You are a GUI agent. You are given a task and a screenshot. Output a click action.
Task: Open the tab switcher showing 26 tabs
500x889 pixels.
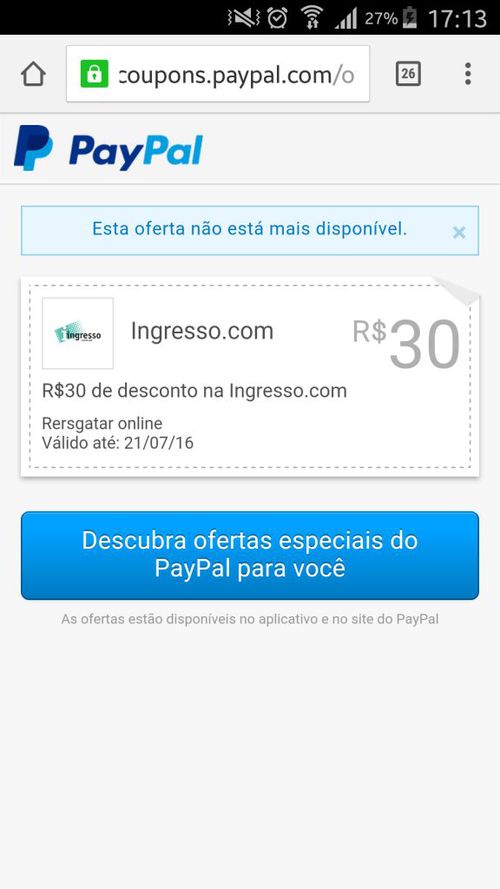point(408,74)
